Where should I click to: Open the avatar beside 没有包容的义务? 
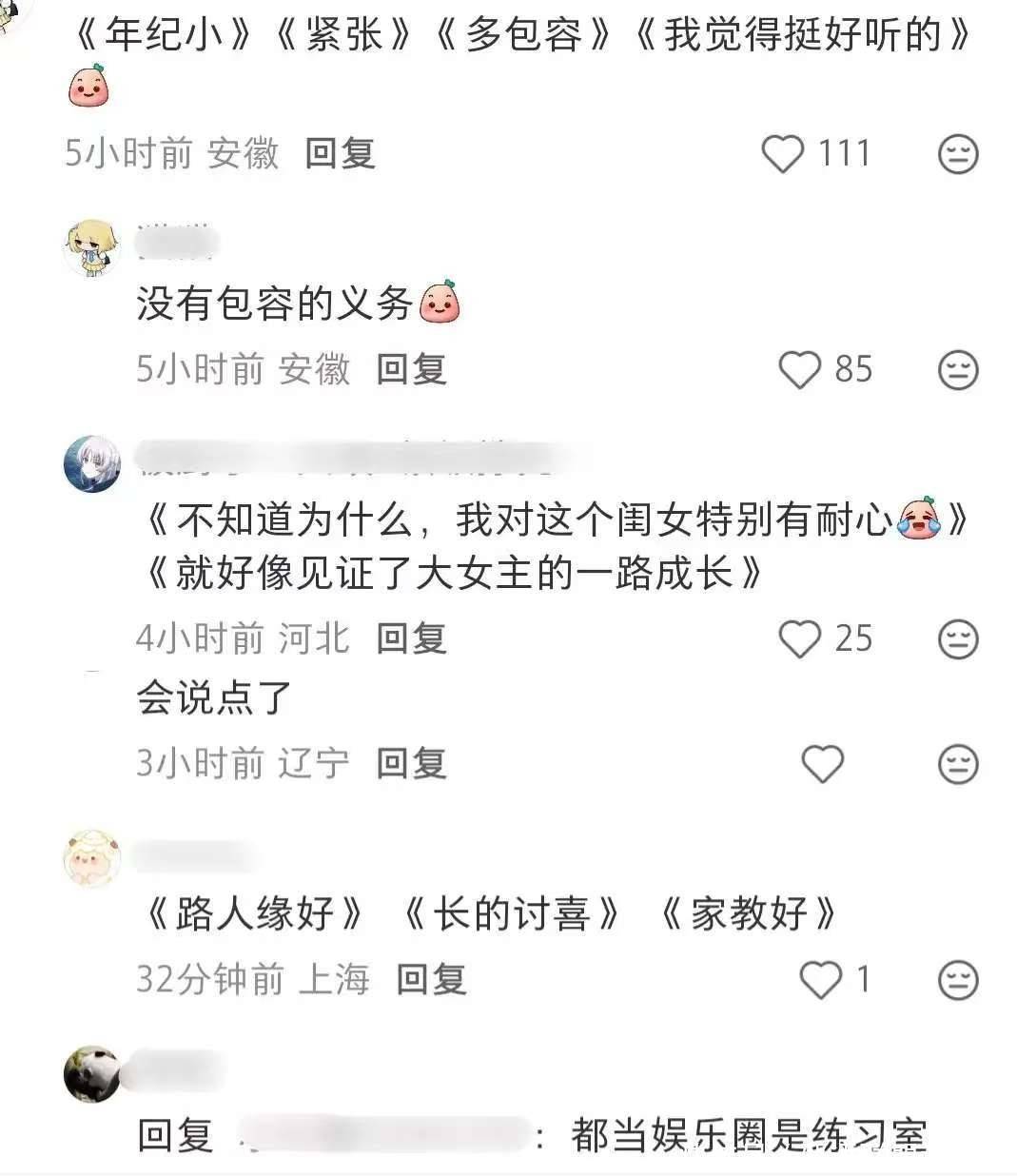(x=92, y=246)
